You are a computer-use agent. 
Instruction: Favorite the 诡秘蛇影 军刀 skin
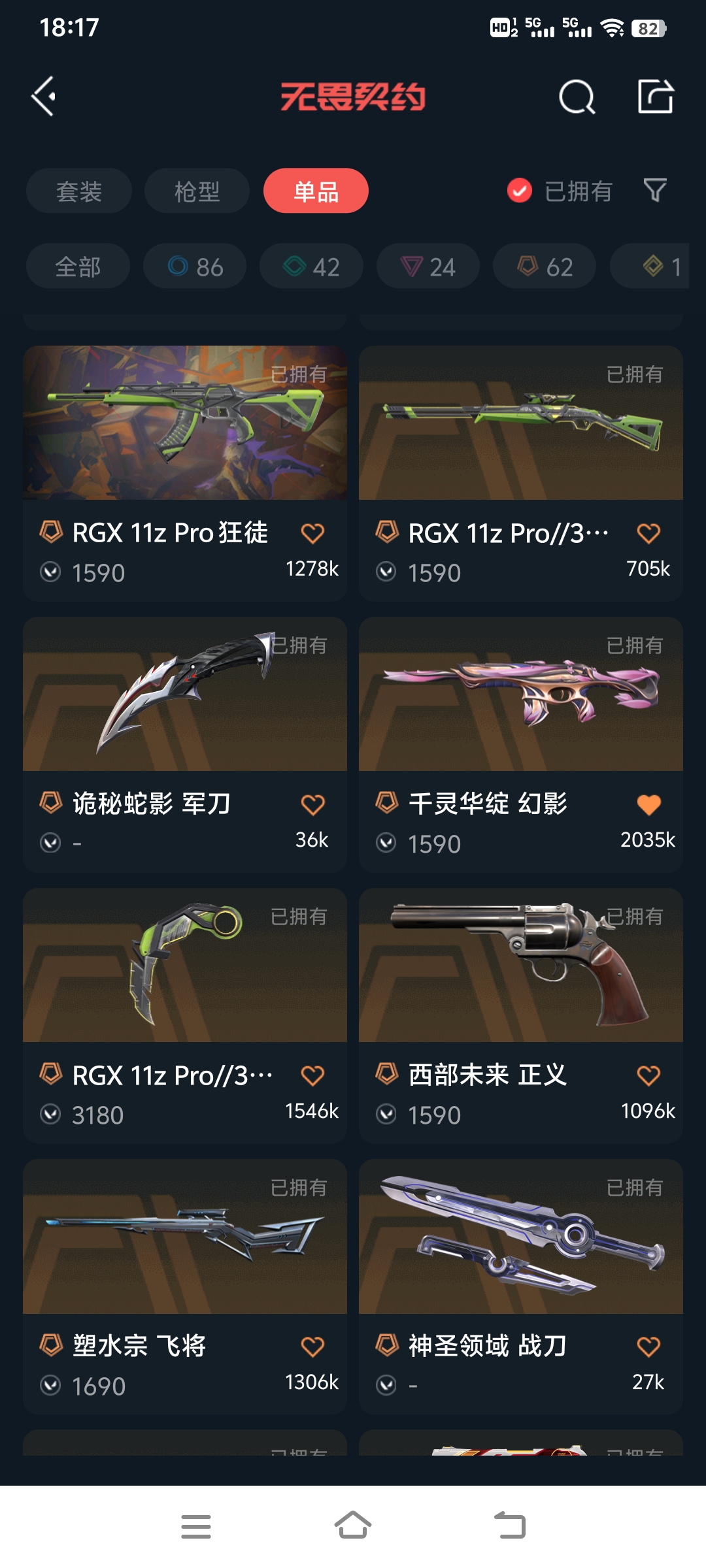tap(312, 805)
